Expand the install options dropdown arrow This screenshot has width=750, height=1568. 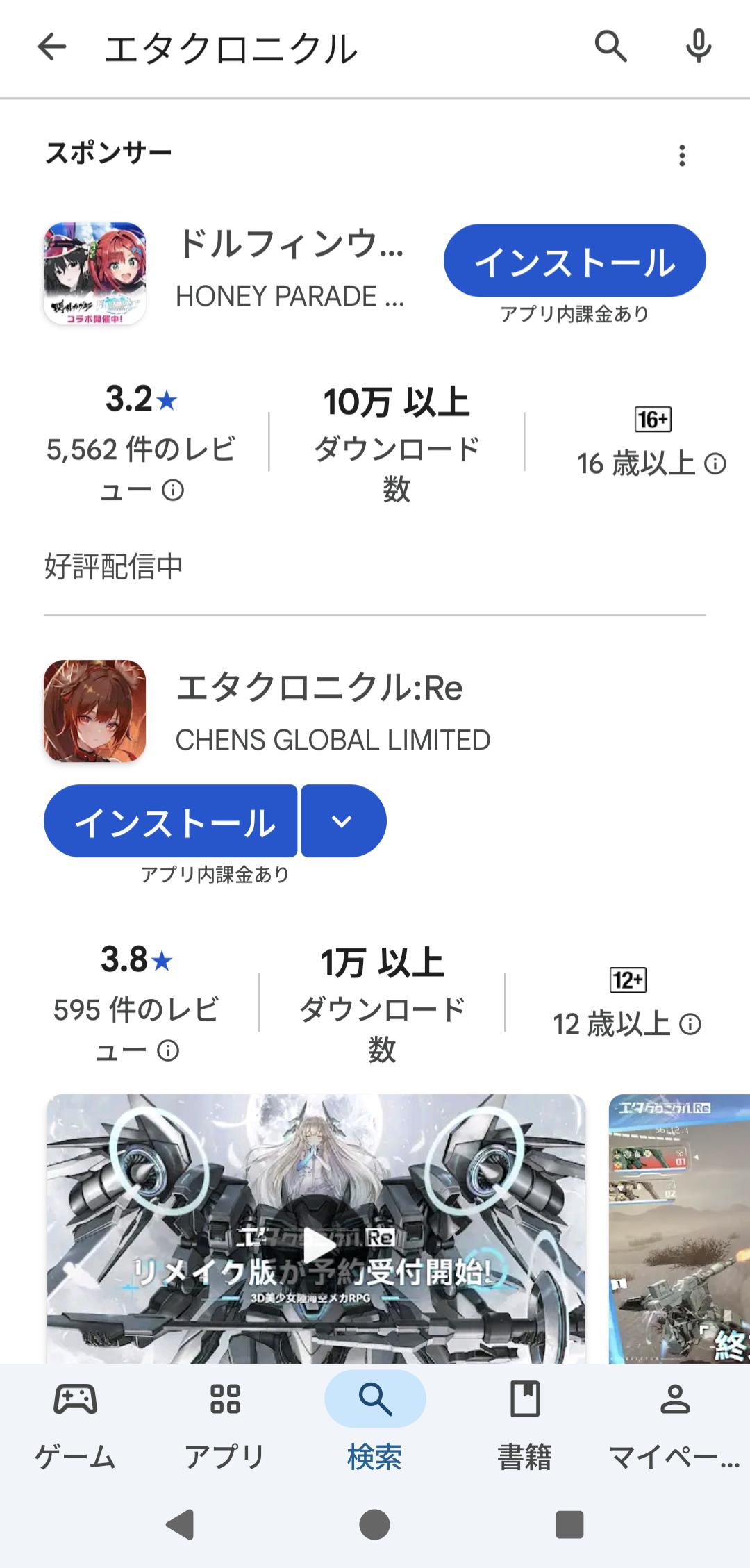[342, 821]
